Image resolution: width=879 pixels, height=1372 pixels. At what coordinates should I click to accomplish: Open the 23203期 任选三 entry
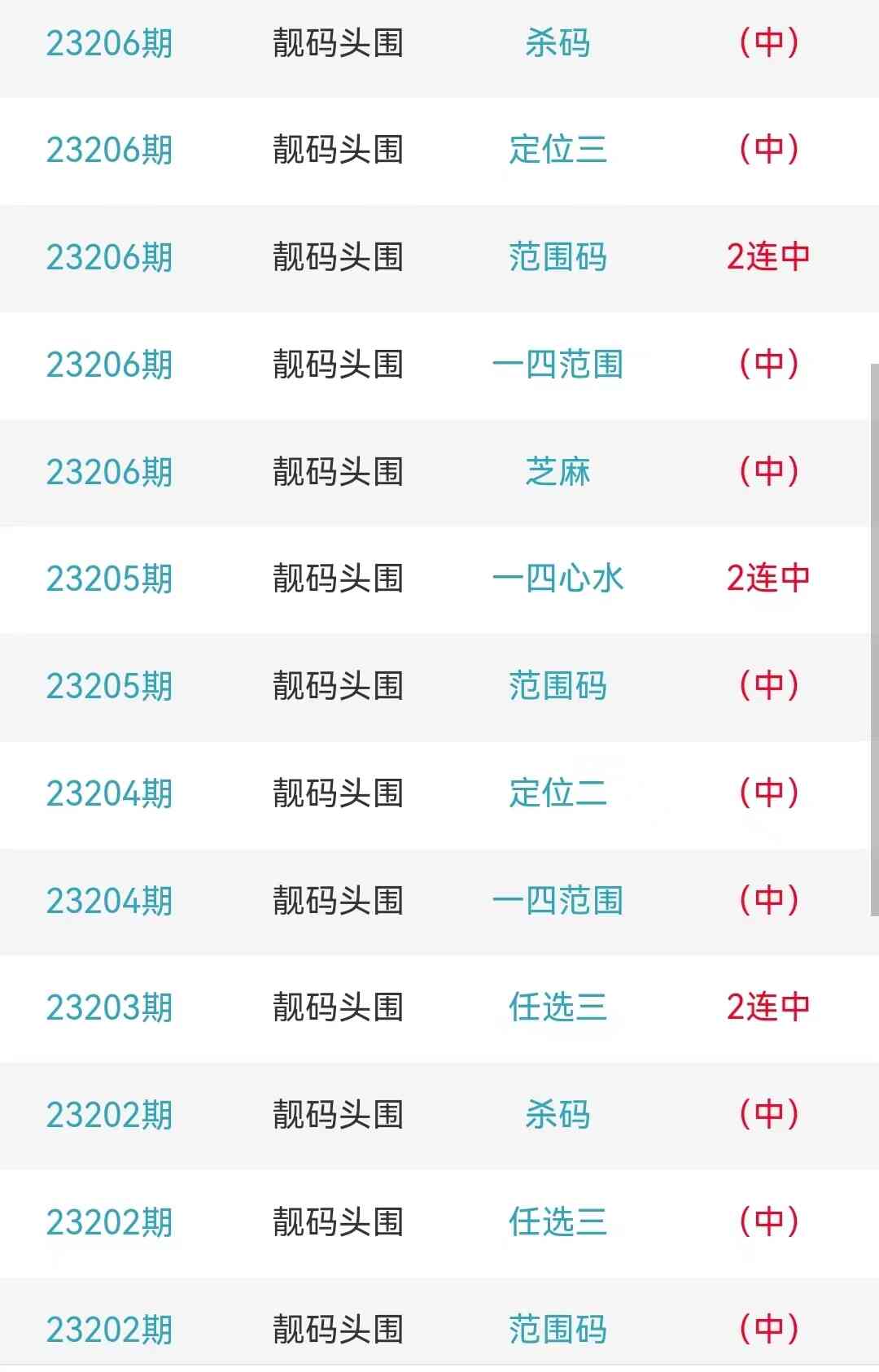558,1007
